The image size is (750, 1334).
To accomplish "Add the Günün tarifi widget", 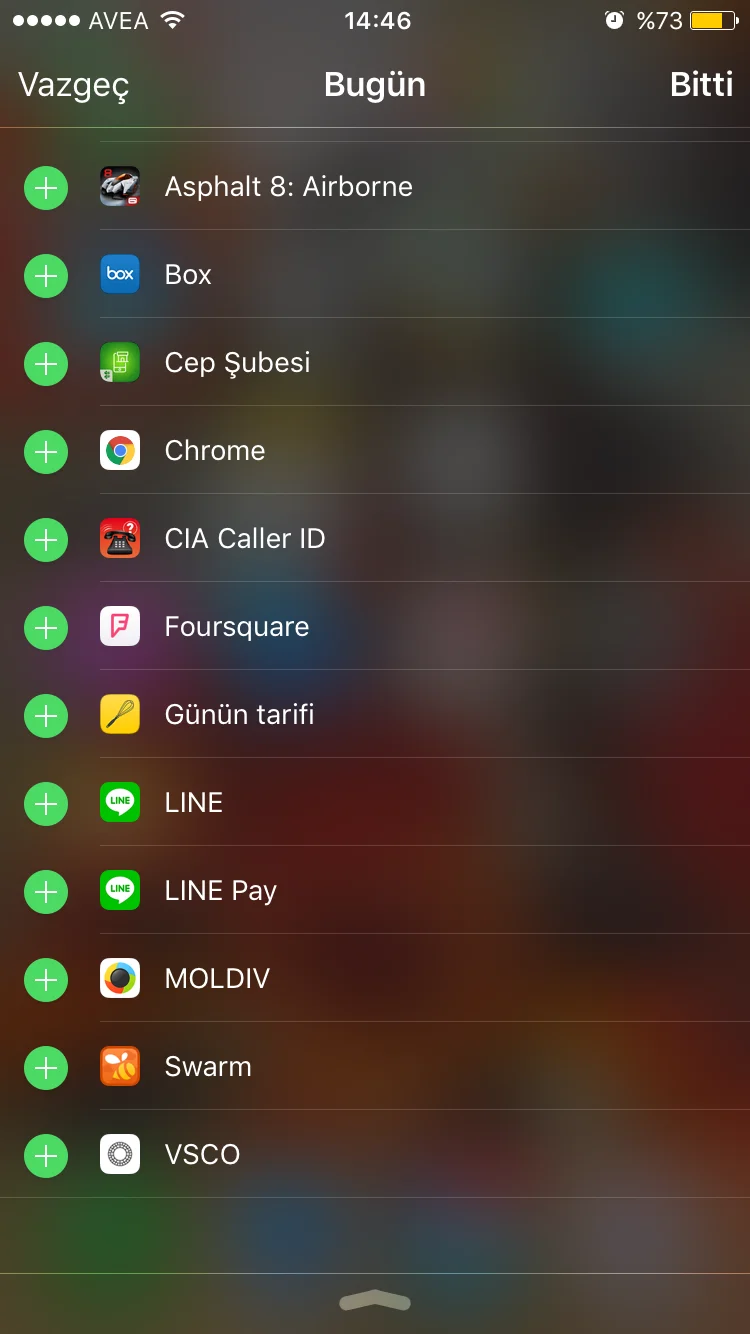I will point(46,715).
